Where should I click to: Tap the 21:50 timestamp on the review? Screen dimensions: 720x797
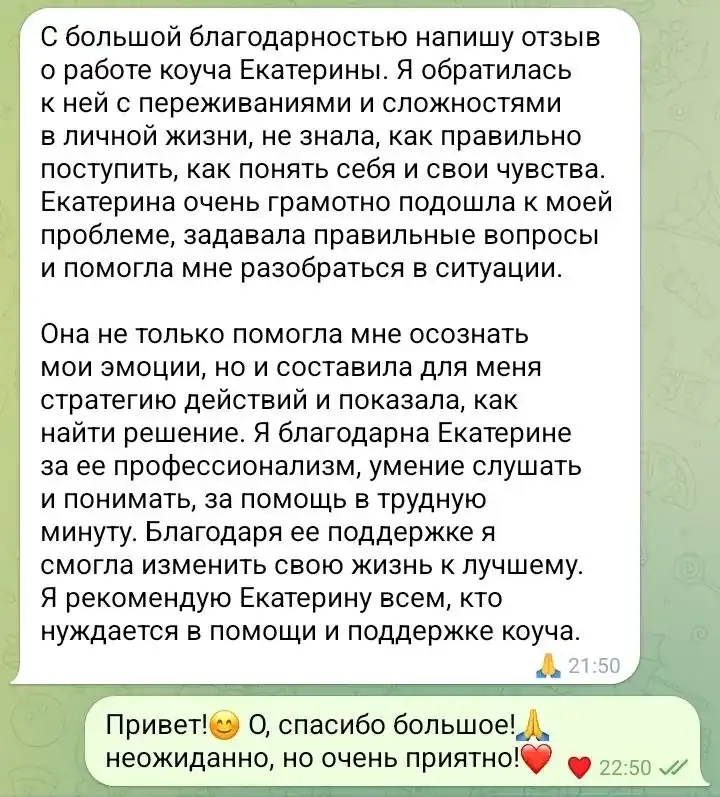[593, 663]
